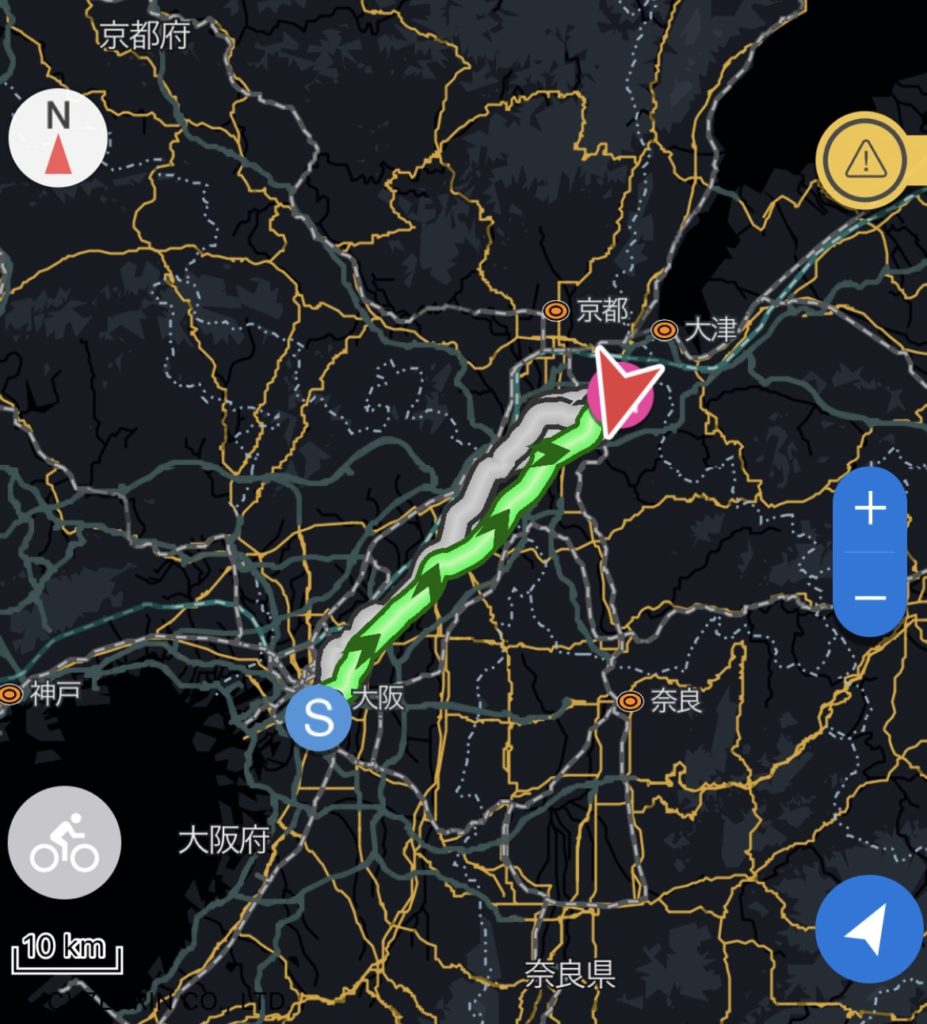Select the blue S start marker
The height and width of the screenshot is (1024, 927).
pos(318,717)
